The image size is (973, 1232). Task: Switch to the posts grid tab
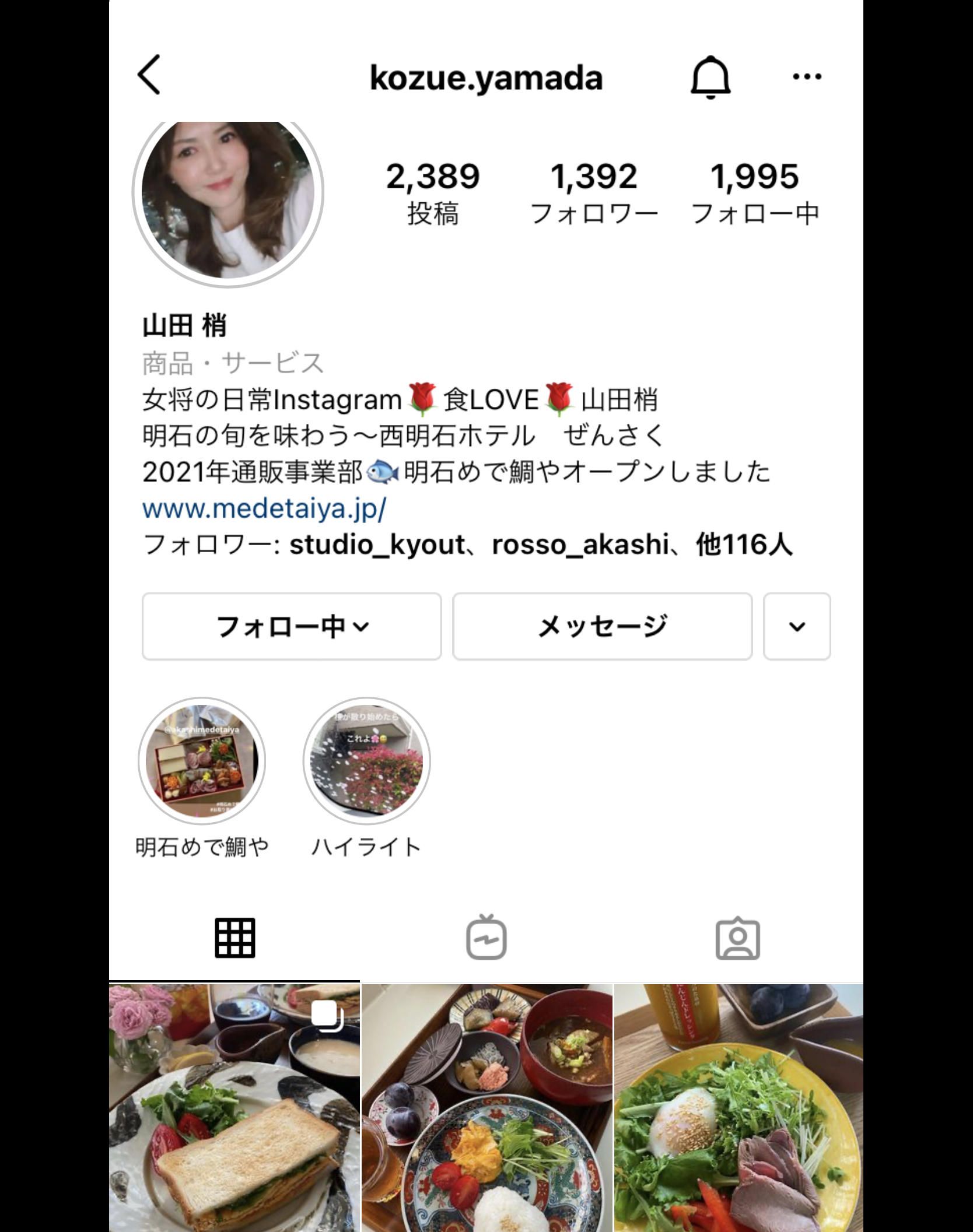coord(235,938)
